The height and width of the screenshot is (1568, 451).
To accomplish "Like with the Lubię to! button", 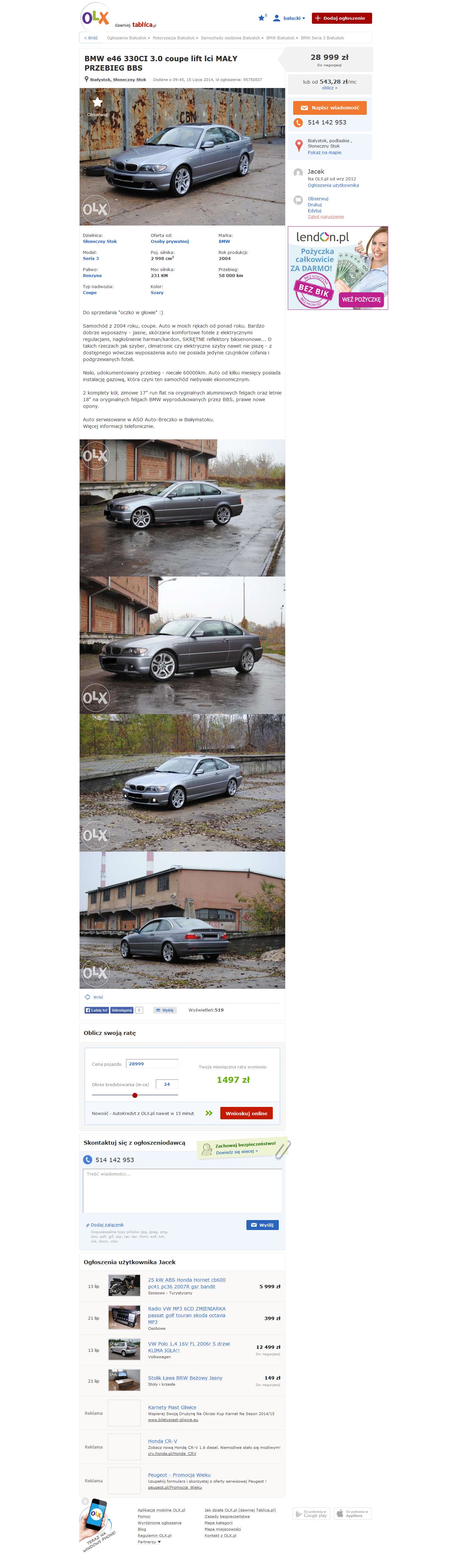I will point(97,1010).
